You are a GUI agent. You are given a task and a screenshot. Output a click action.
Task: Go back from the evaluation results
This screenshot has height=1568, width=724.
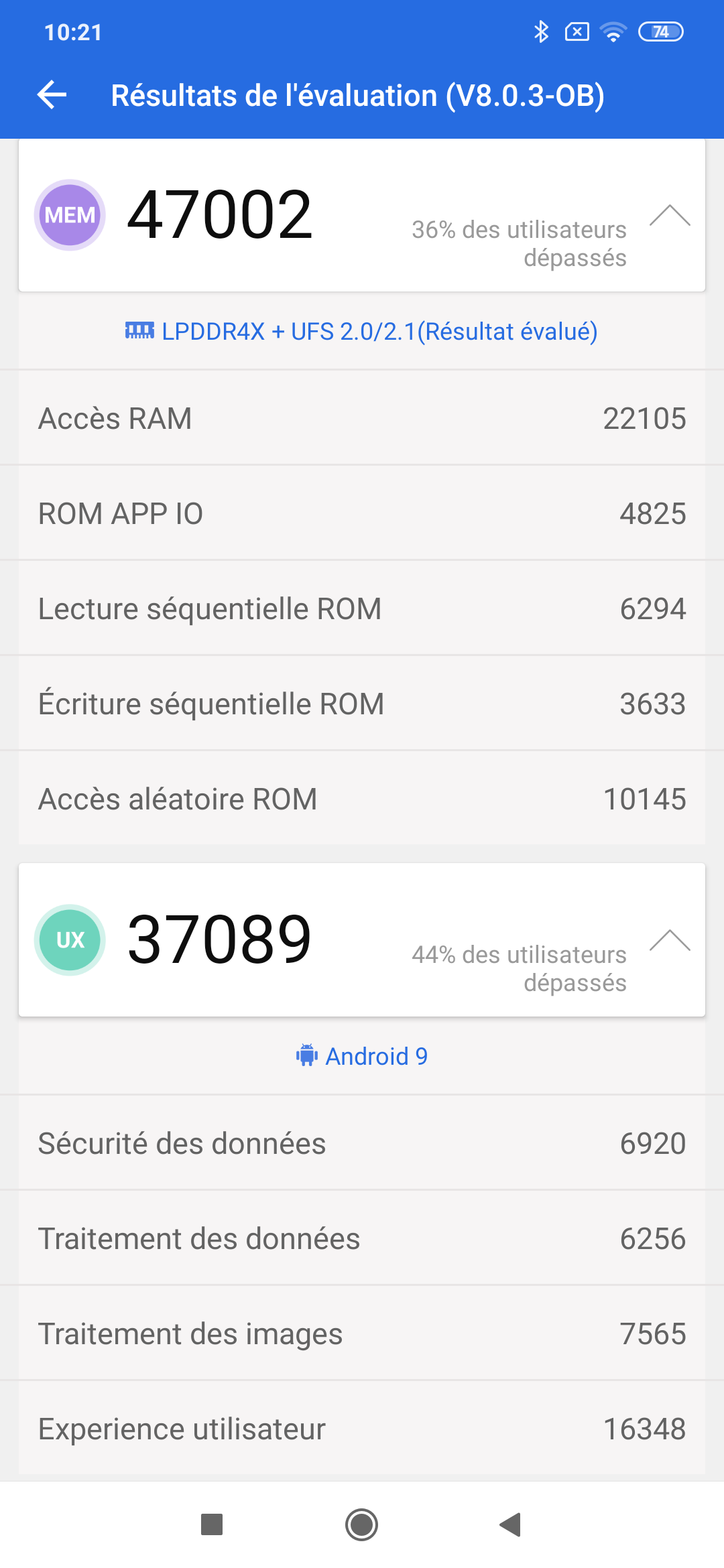[52, 95]
